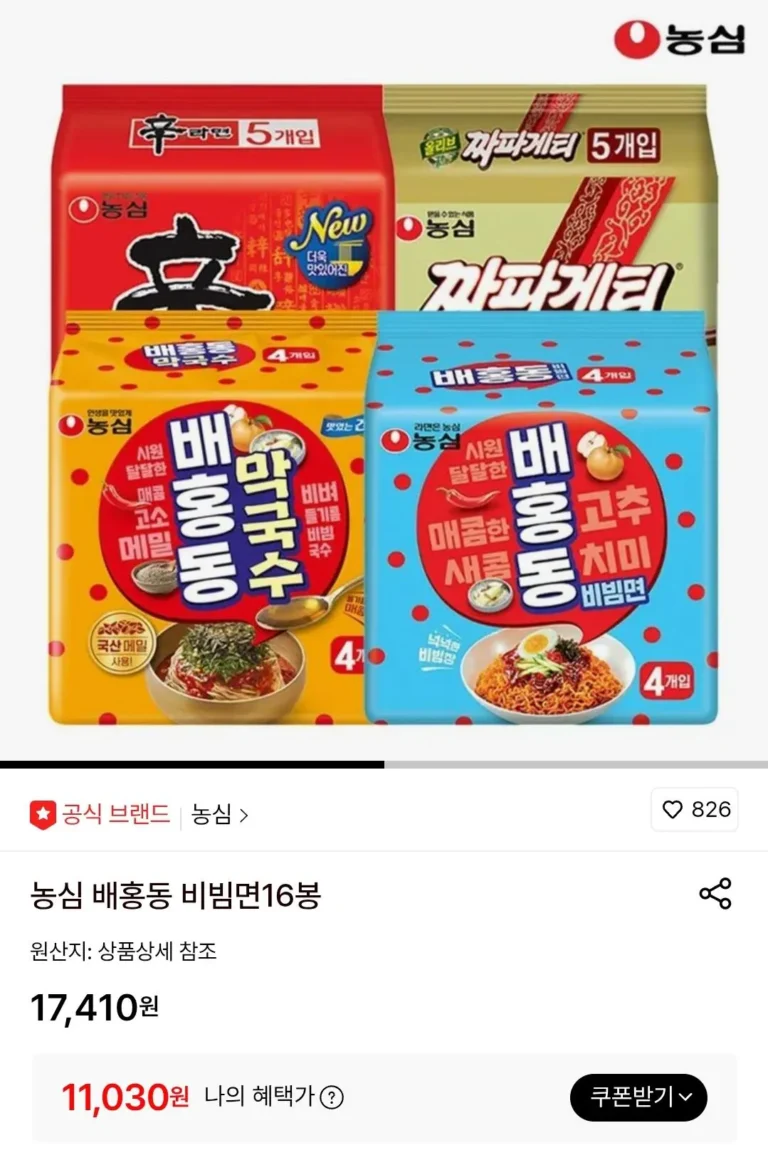Share this product
The image size is (768, 1155).
pos(715,894)
